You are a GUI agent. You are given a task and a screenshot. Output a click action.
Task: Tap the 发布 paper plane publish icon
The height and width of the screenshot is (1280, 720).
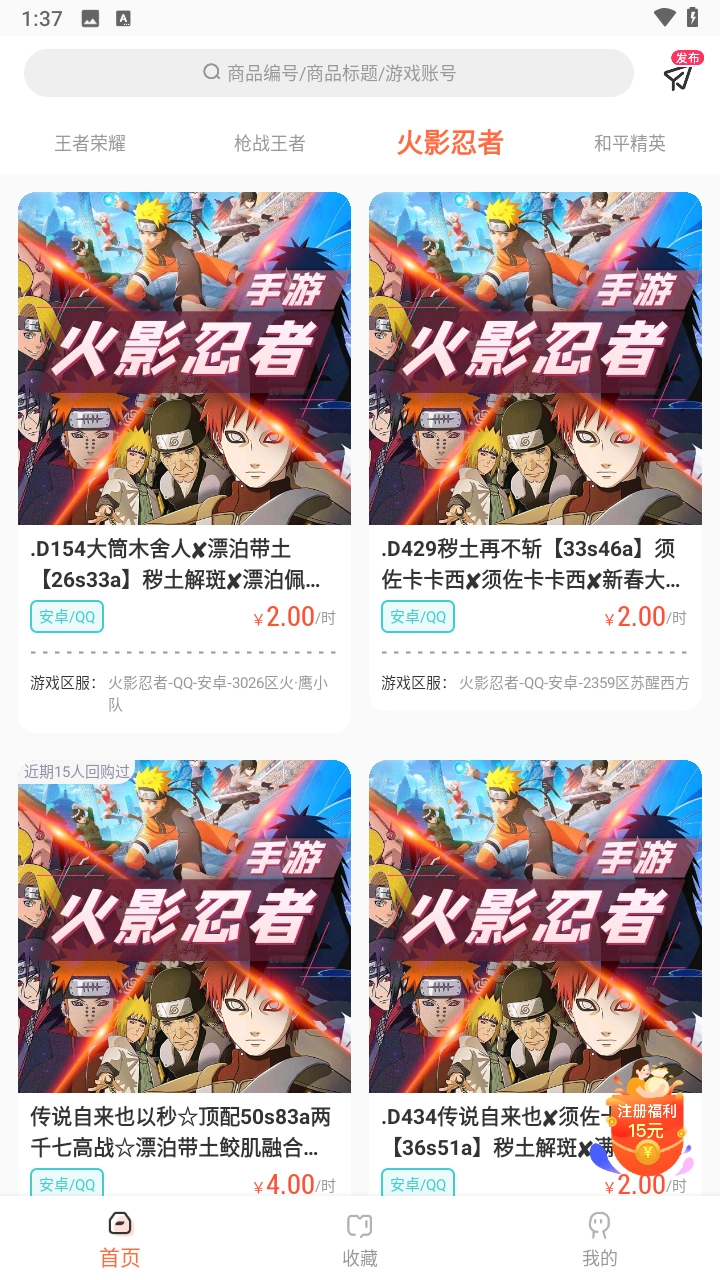(678, 76)
